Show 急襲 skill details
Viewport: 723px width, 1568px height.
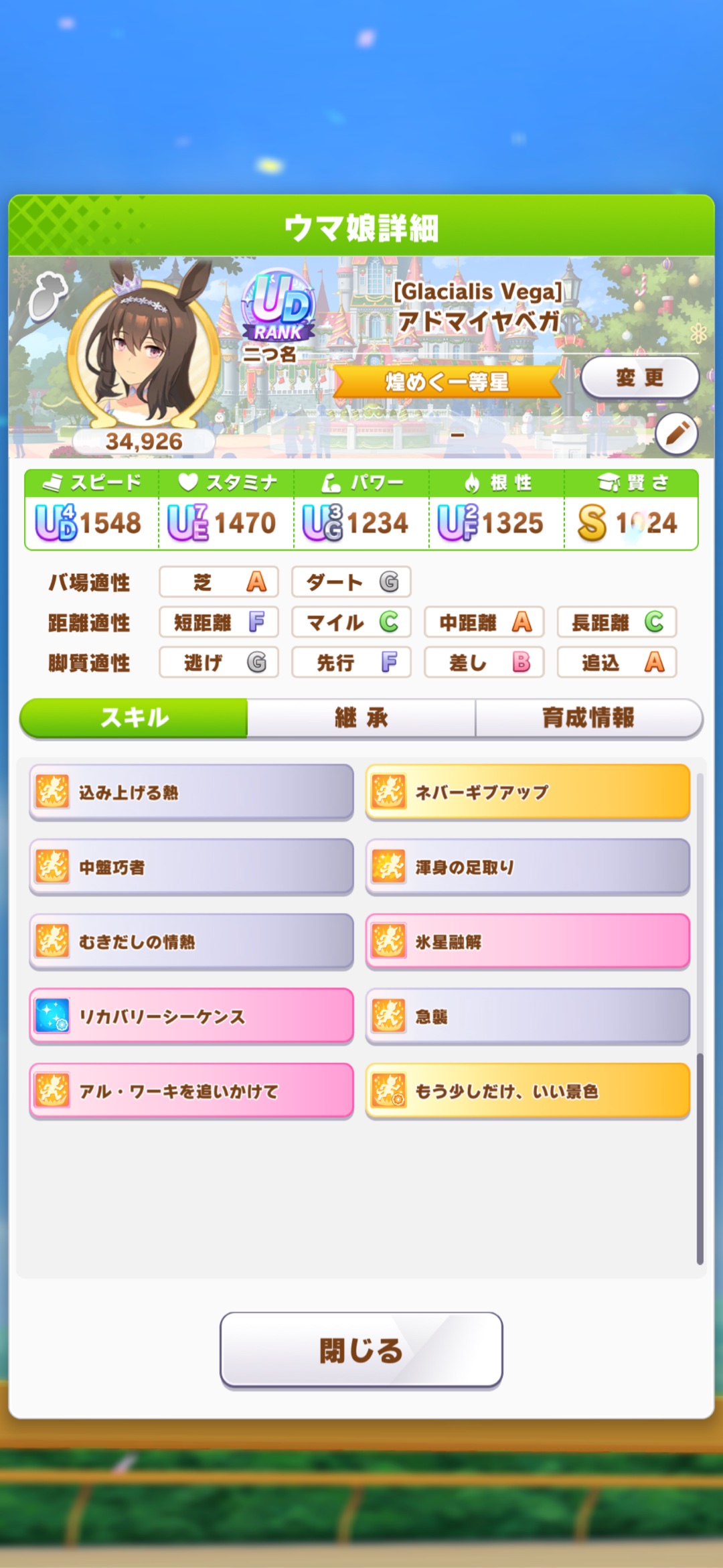528,1017
